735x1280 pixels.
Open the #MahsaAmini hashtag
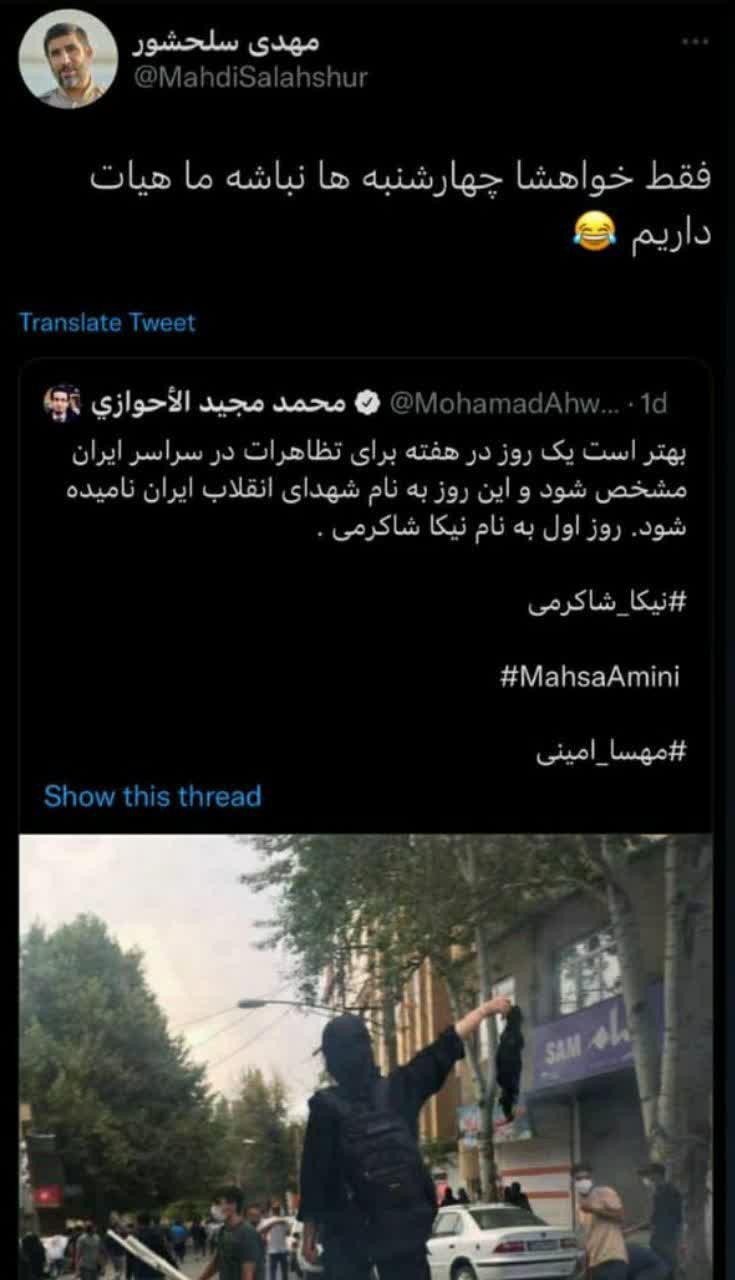click(x=589, y=677)
